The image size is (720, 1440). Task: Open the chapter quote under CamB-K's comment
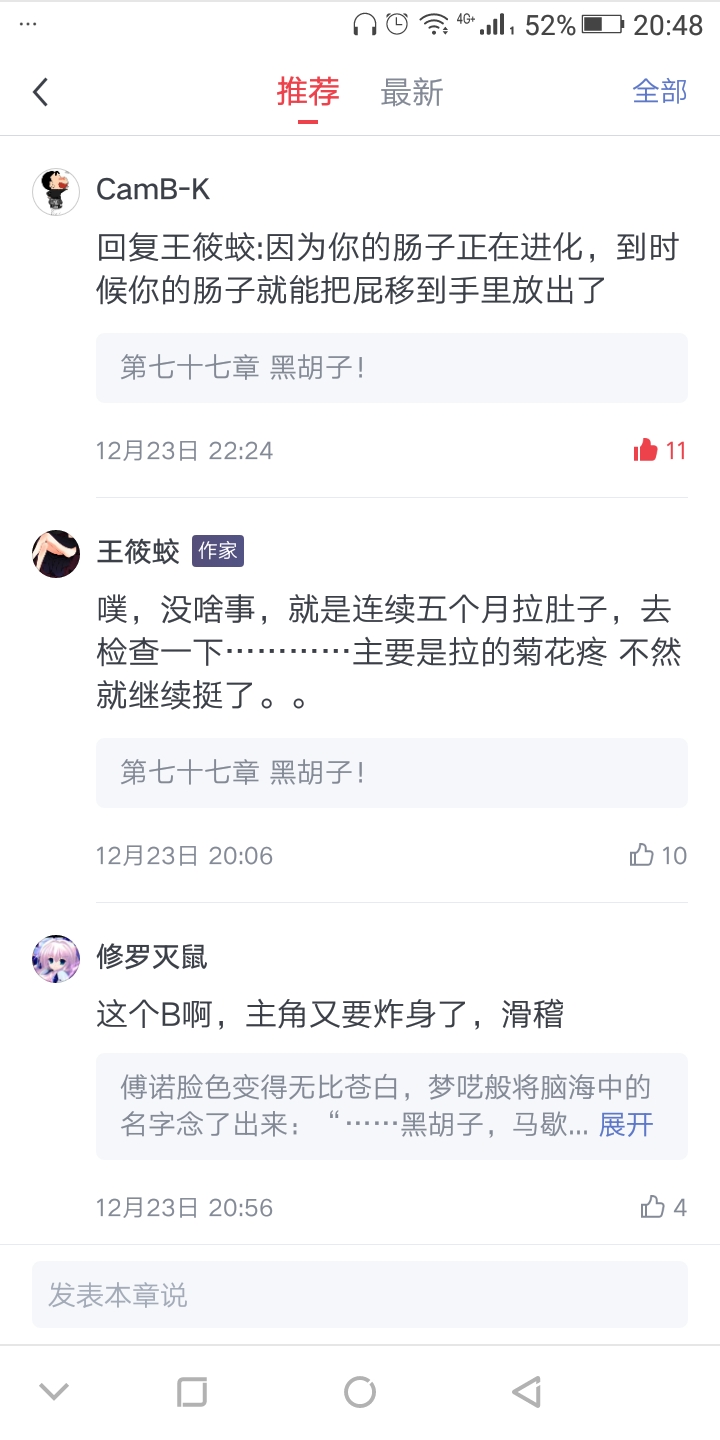(392, 368)
